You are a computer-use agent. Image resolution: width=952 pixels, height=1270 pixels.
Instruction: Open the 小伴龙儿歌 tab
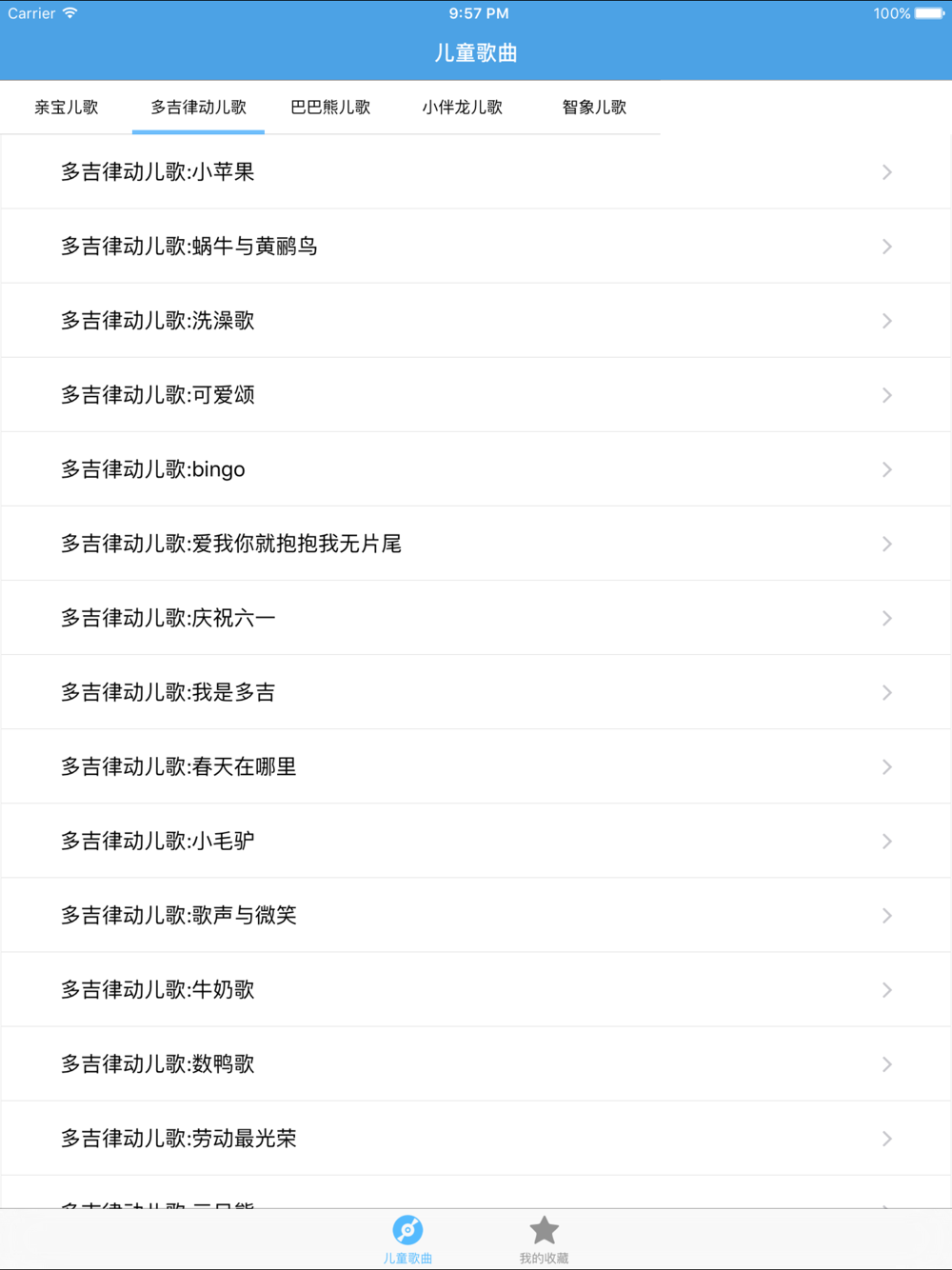coord(462,108)
